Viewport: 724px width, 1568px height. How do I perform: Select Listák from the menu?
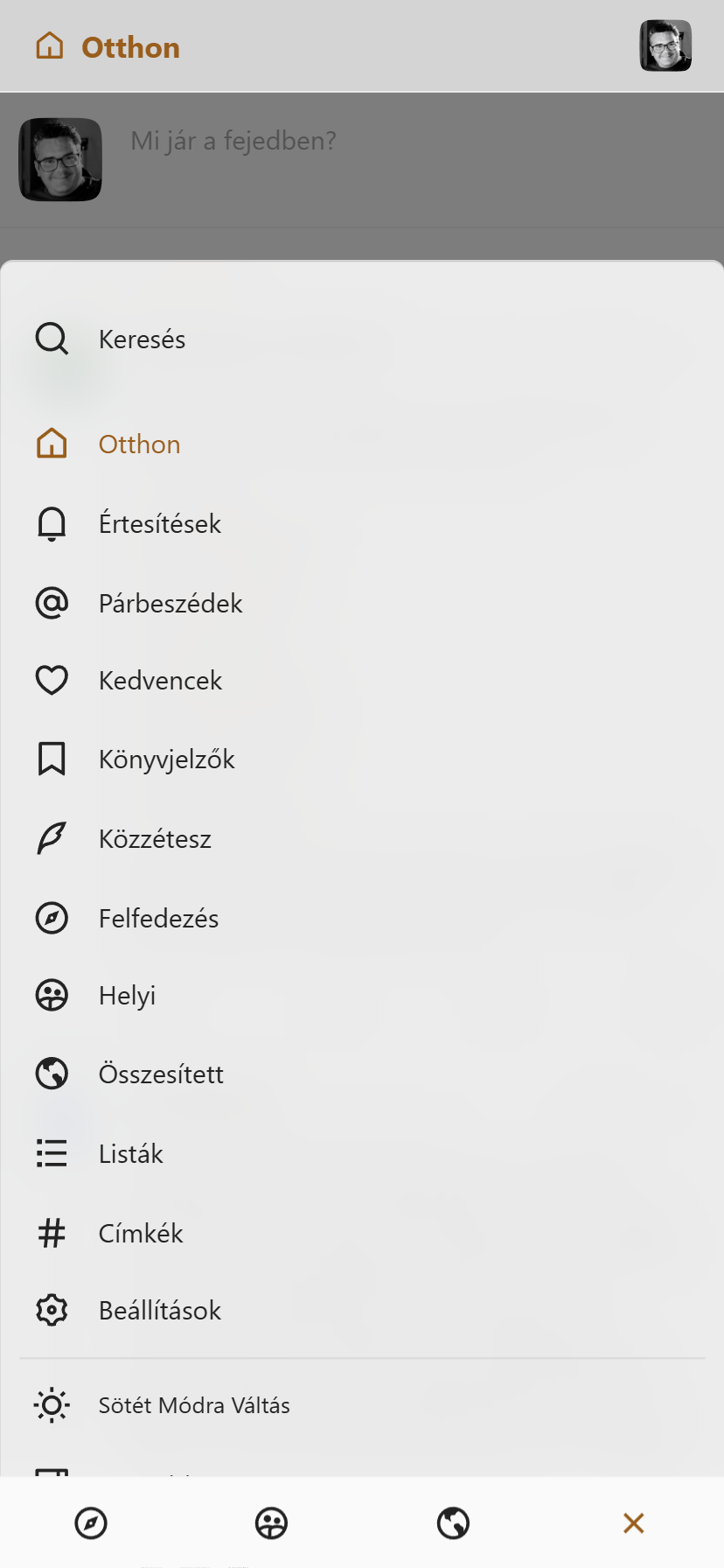pyautogui.click(x=130, y=1153)
